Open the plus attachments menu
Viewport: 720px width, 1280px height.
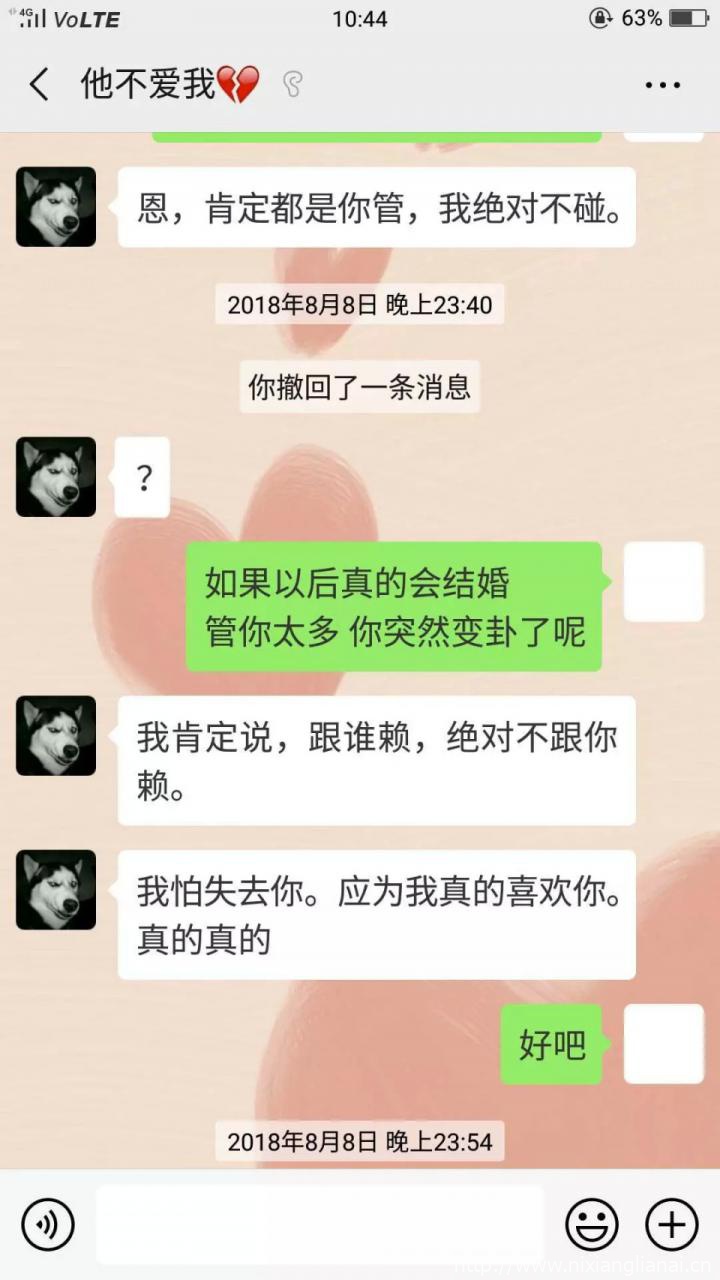[x=671, y=1224]
